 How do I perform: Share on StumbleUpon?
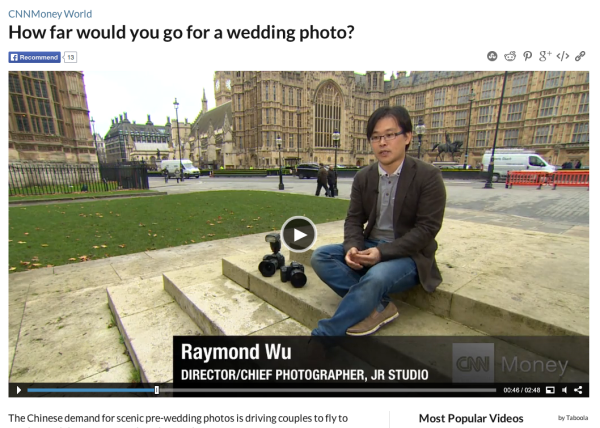tap(492, 56)
